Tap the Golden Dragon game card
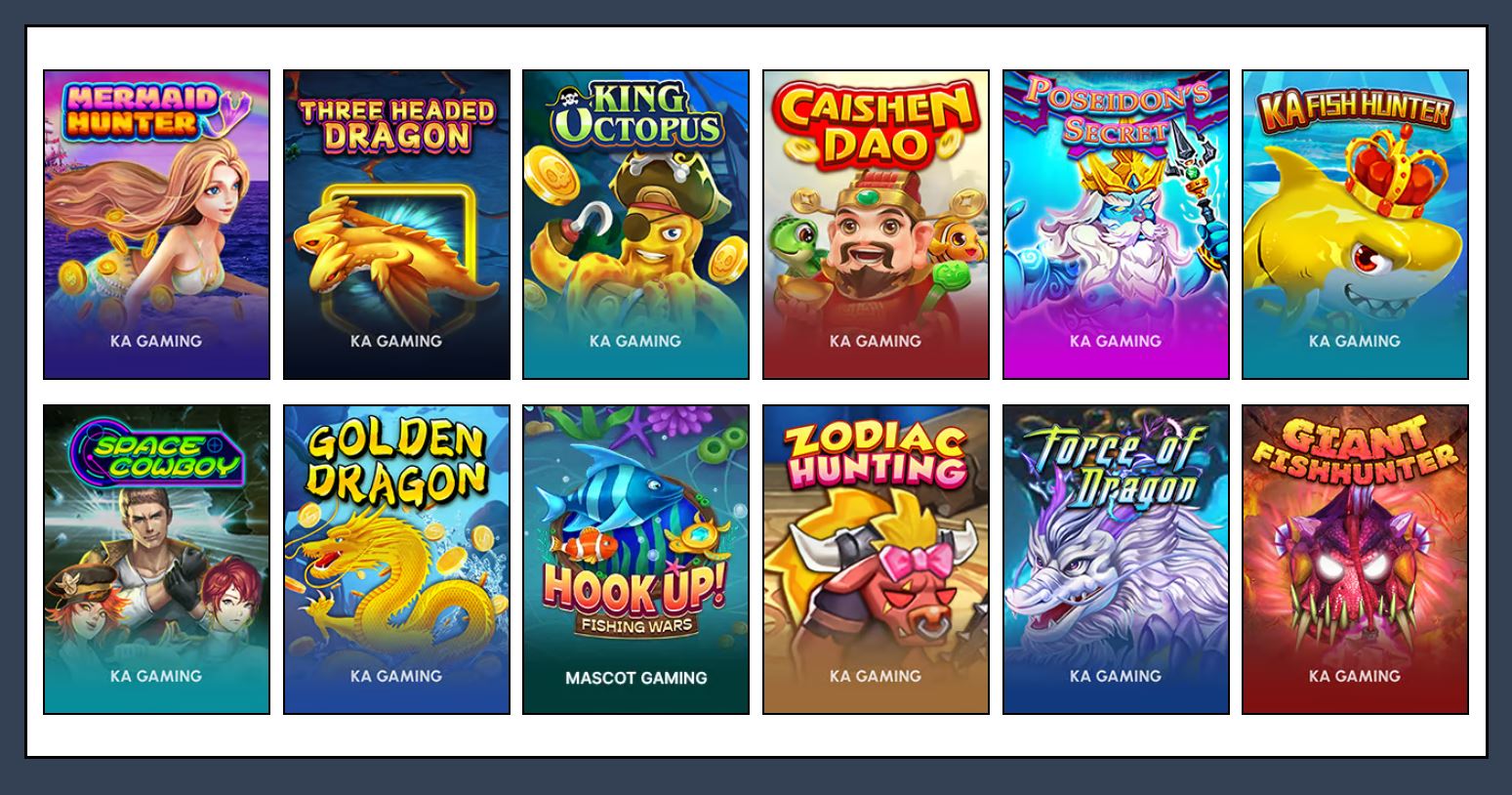Image resolution: width=1512 pixels, height=795 pixels. pyautogui.click(x=396, y=559)
